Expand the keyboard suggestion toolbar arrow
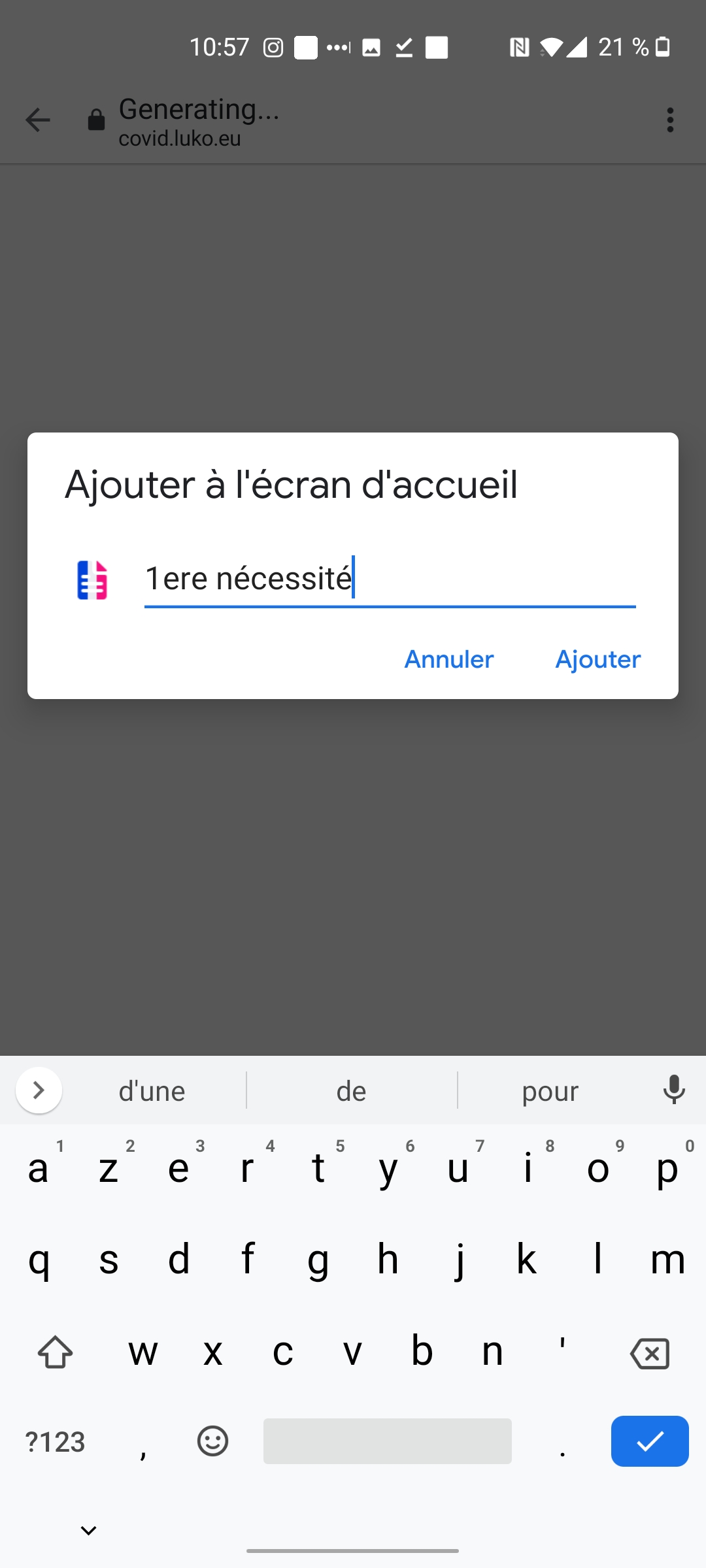Screen dimensions: 706x1568 pyautogui.click(x=39, y=1090)
